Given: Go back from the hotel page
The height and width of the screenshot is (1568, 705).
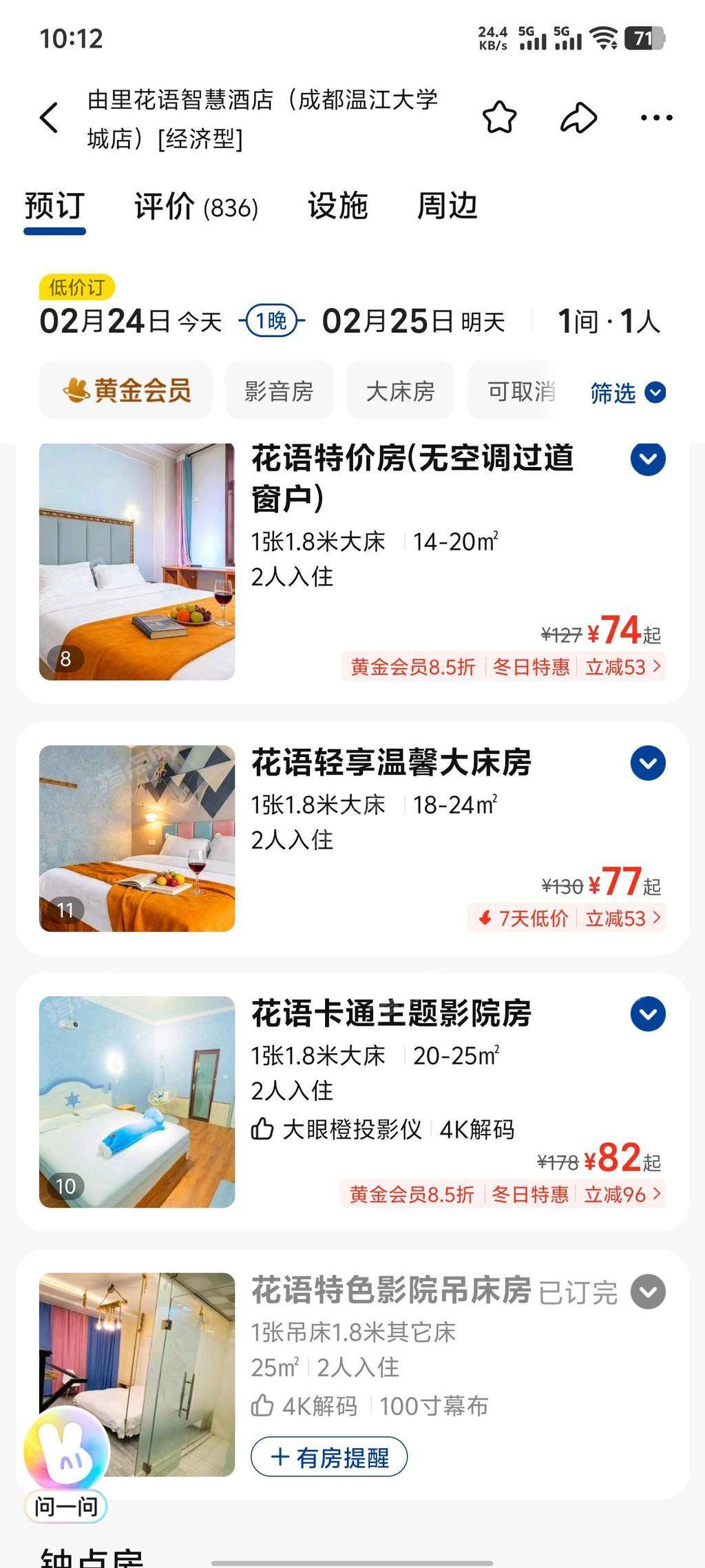Looking at the screenshot, I should click(x=49, y=118).
